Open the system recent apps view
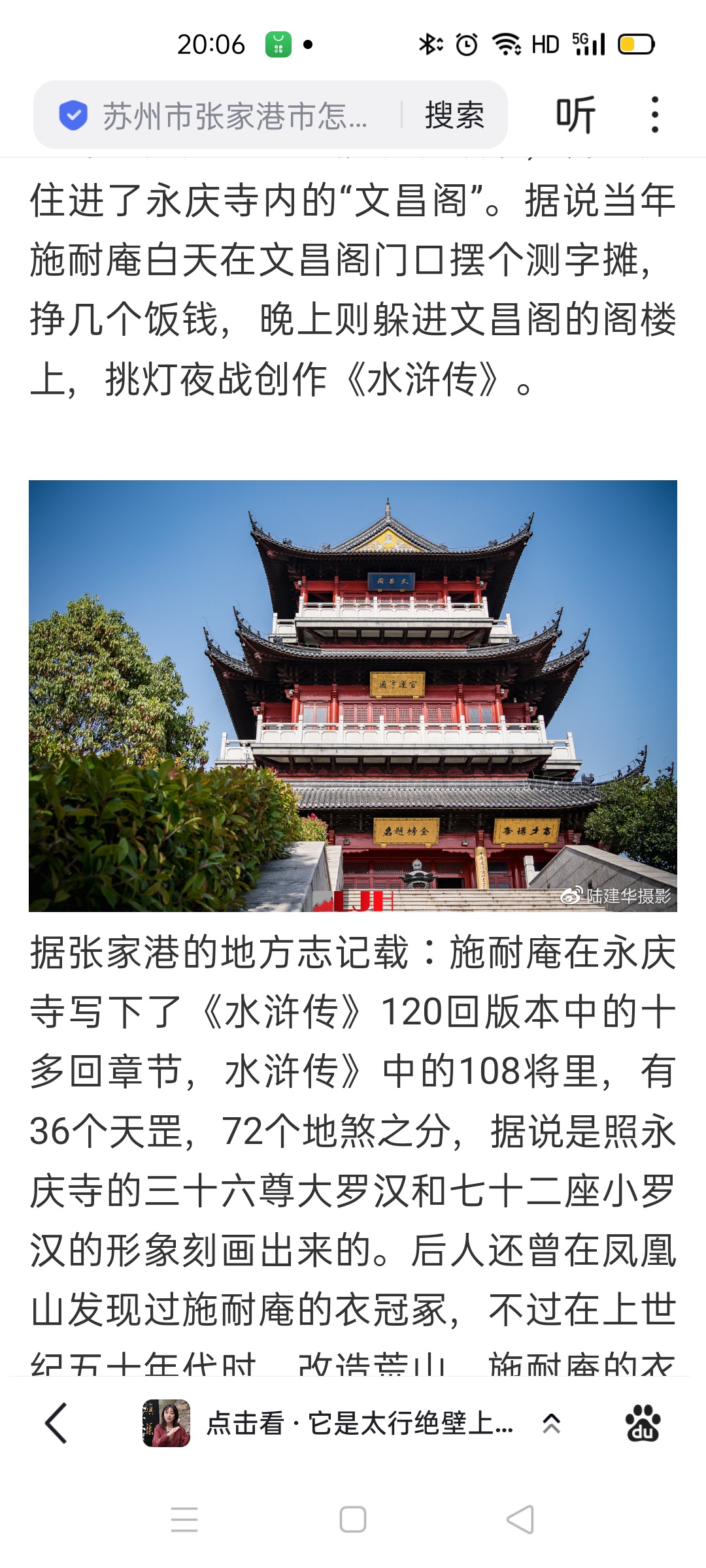The width and height of the screenshot is (706, 1568). click(184, 1520)
